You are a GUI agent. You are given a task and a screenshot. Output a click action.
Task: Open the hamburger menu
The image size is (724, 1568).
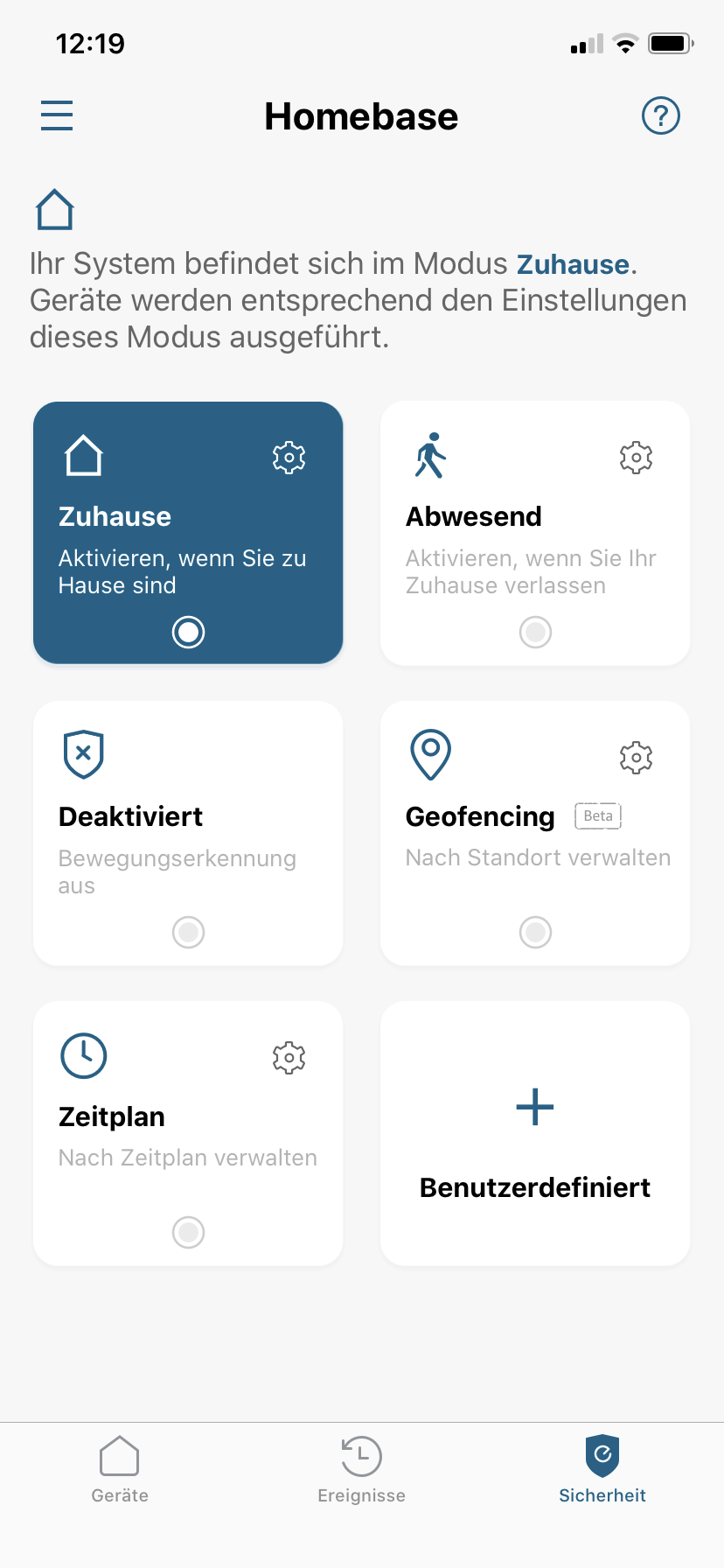pos(57,115)
